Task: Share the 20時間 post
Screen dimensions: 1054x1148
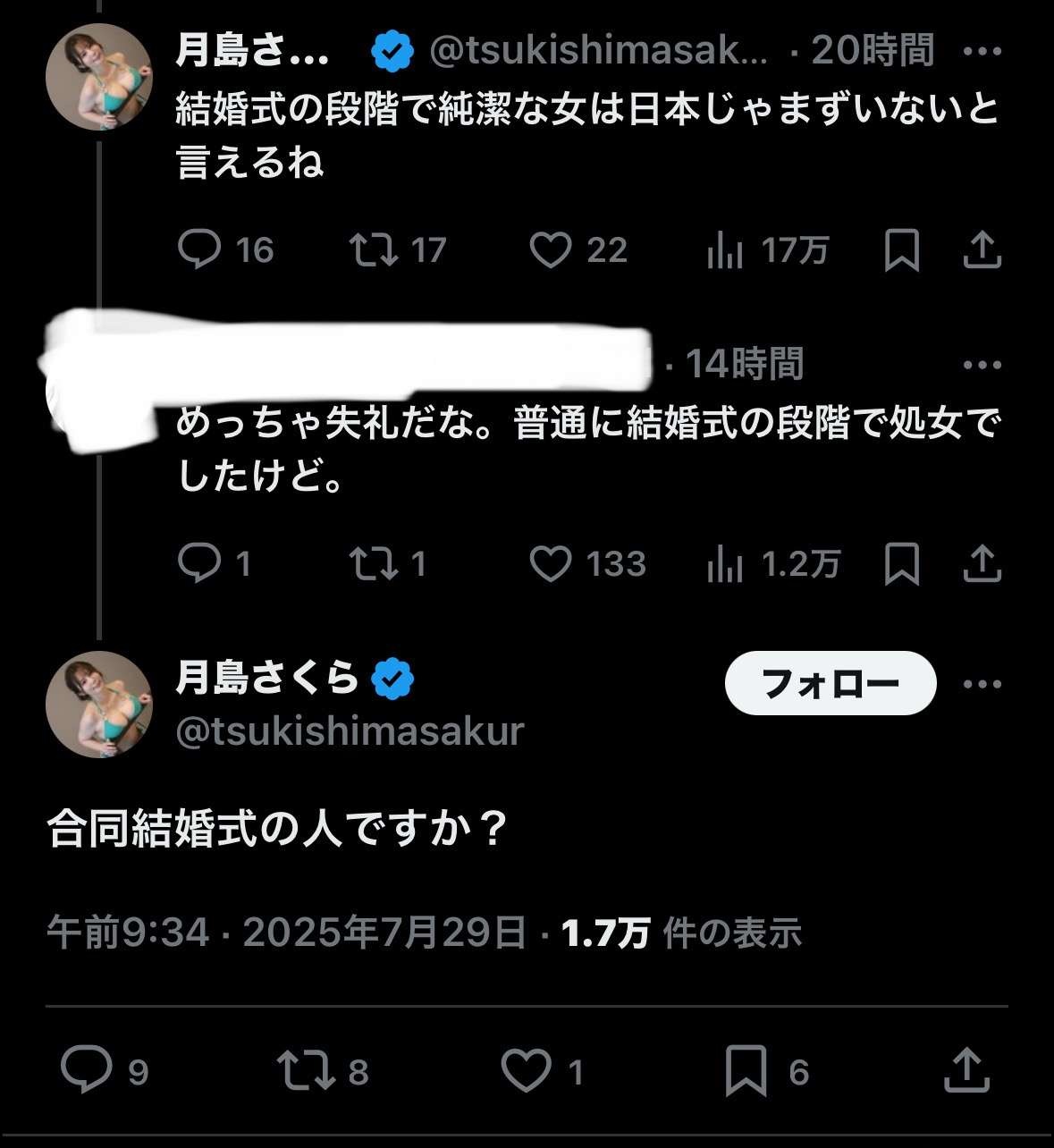Action: pyautogui.click(x=982, y=249)
